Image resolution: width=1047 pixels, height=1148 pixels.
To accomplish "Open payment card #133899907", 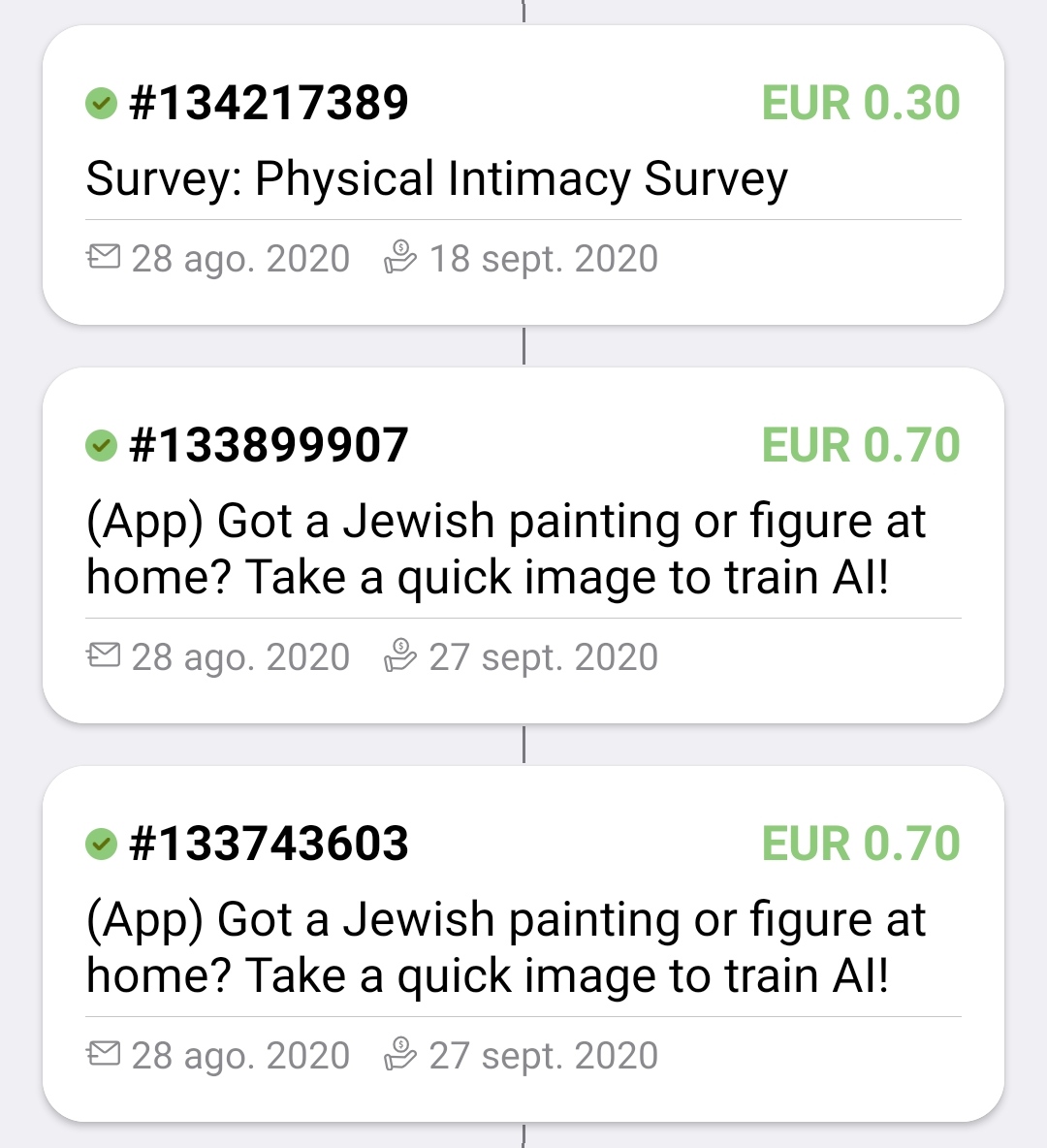I will pyautogui.click(x=523, y=545).
